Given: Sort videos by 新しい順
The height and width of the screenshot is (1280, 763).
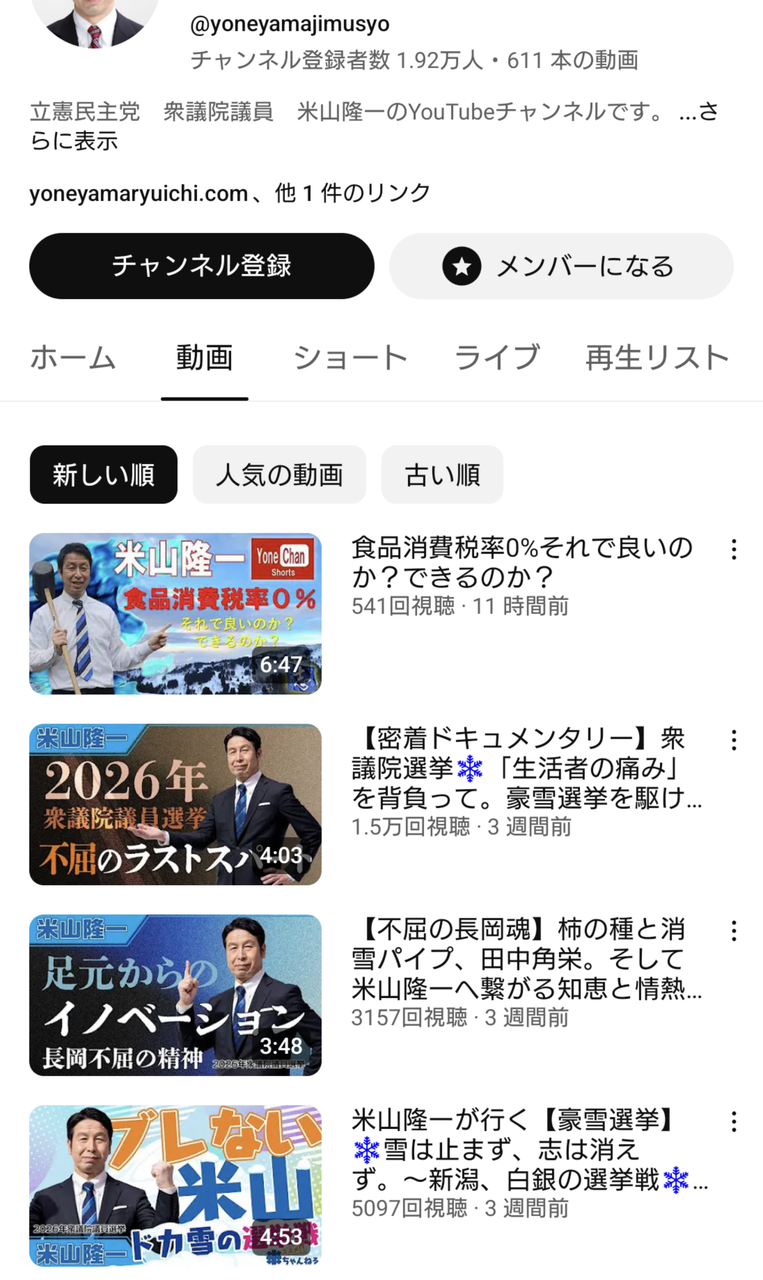Looking at the screenshot, I should (x=103, y=474).
